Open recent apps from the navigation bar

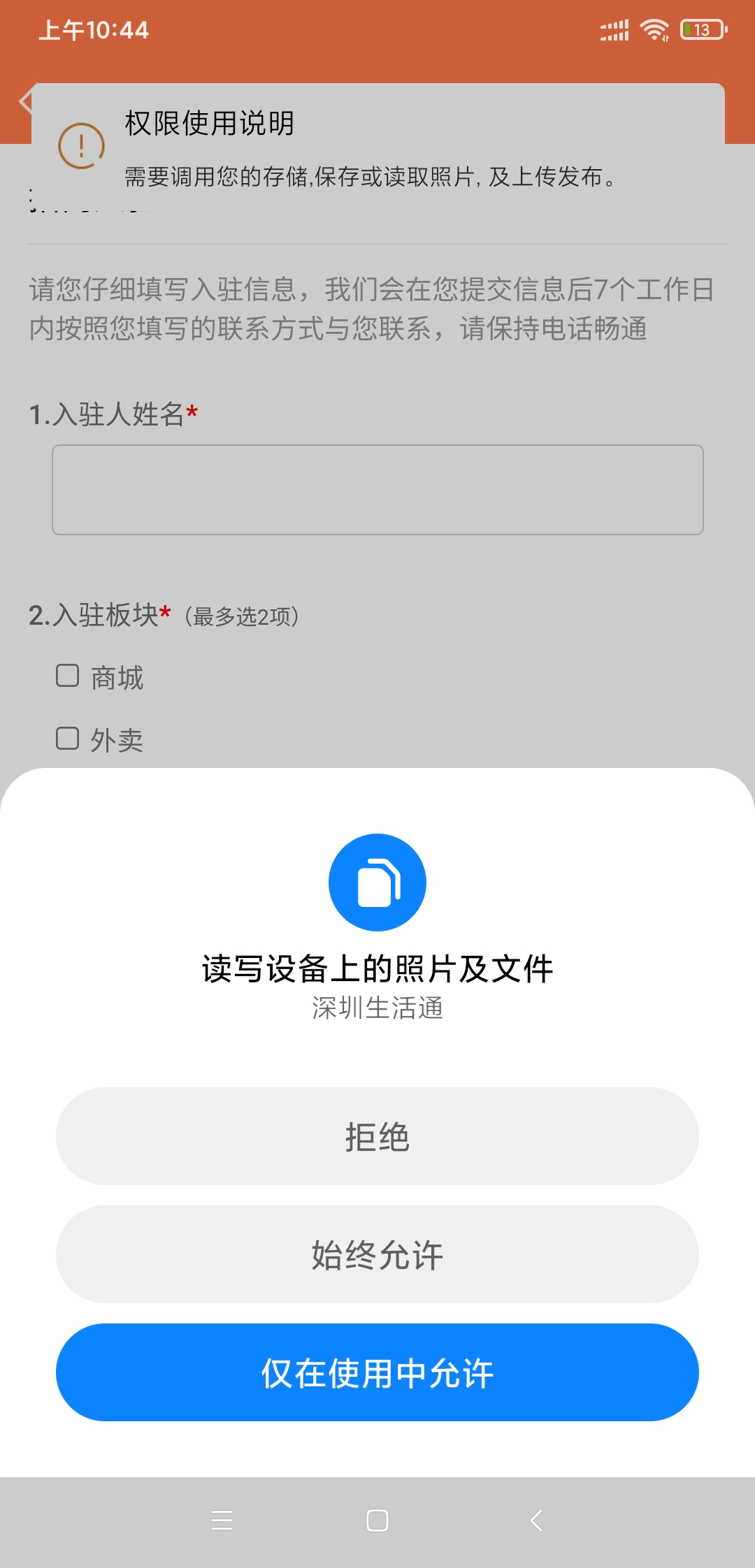coord(222,1520)
